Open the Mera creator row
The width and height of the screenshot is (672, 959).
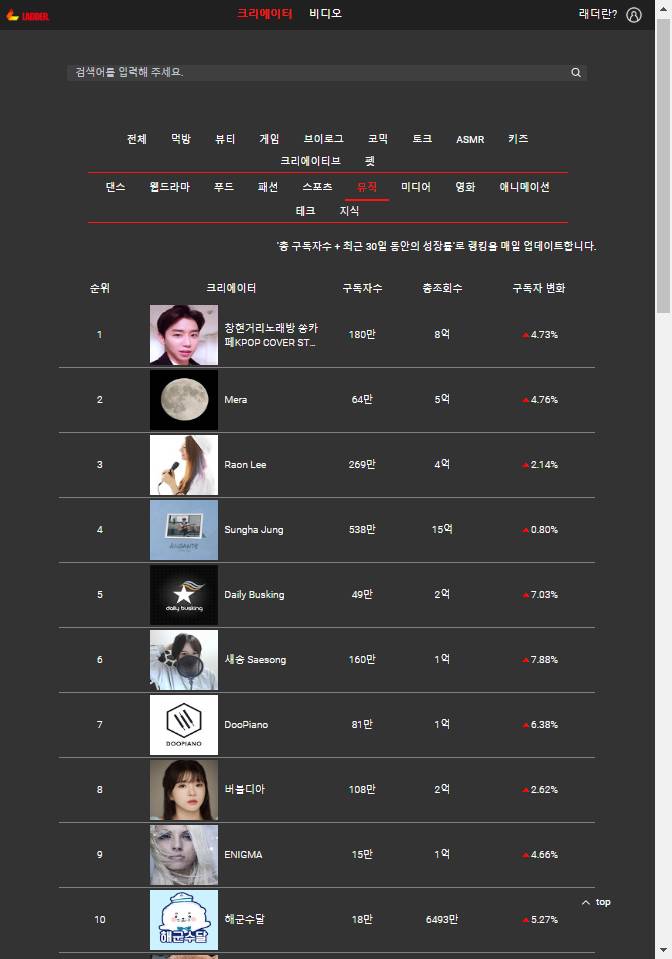(x=236, y=400)
